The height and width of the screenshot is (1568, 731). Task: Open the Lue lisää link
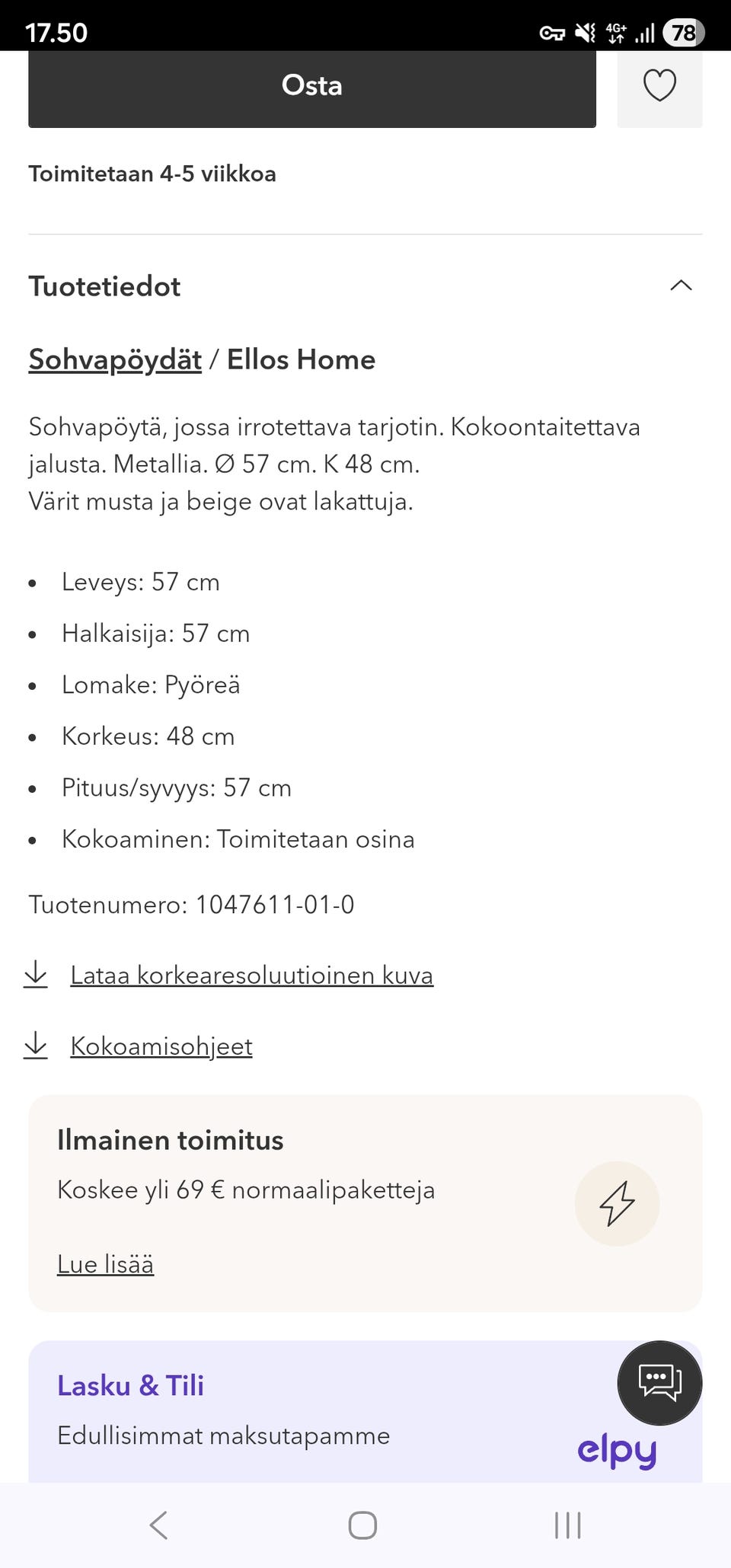click(x=105, y=1264)
